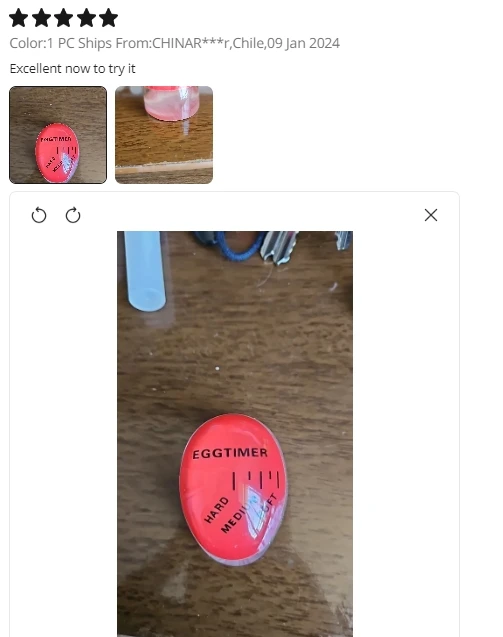Open the first red egg timer thumbnail

[58, 135]
